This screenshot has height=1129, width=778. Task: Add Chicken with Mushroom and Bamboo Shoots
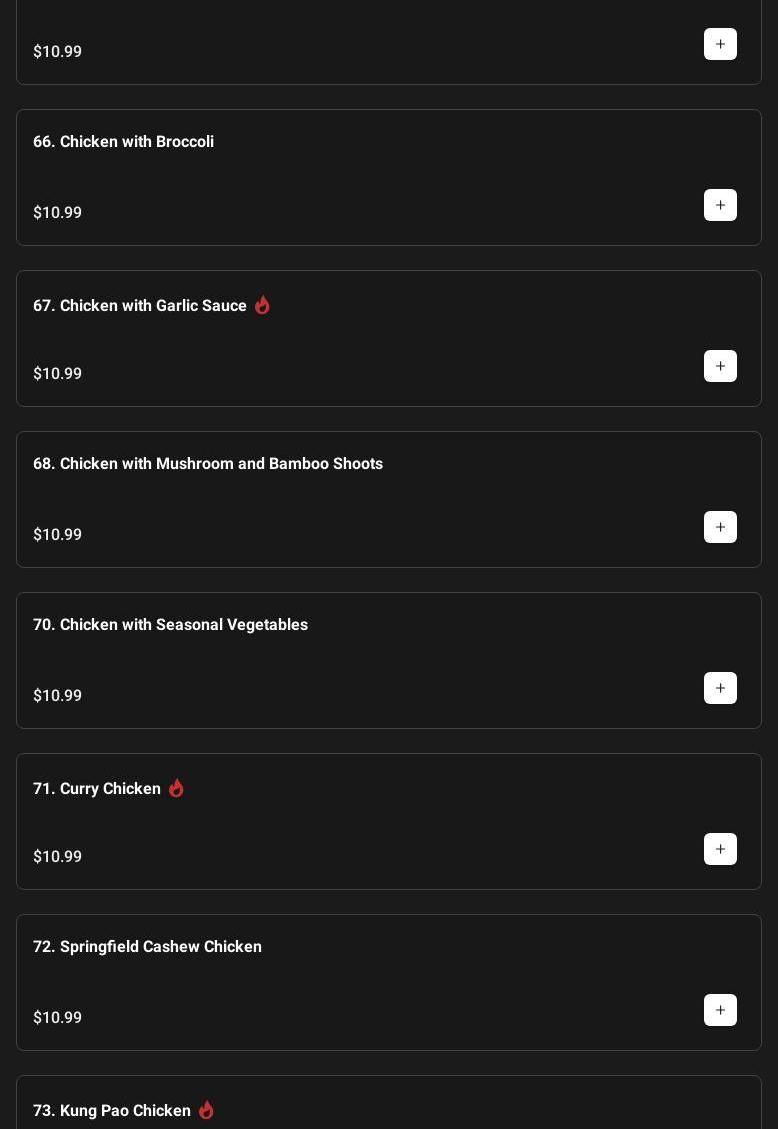tap(720, 527)
